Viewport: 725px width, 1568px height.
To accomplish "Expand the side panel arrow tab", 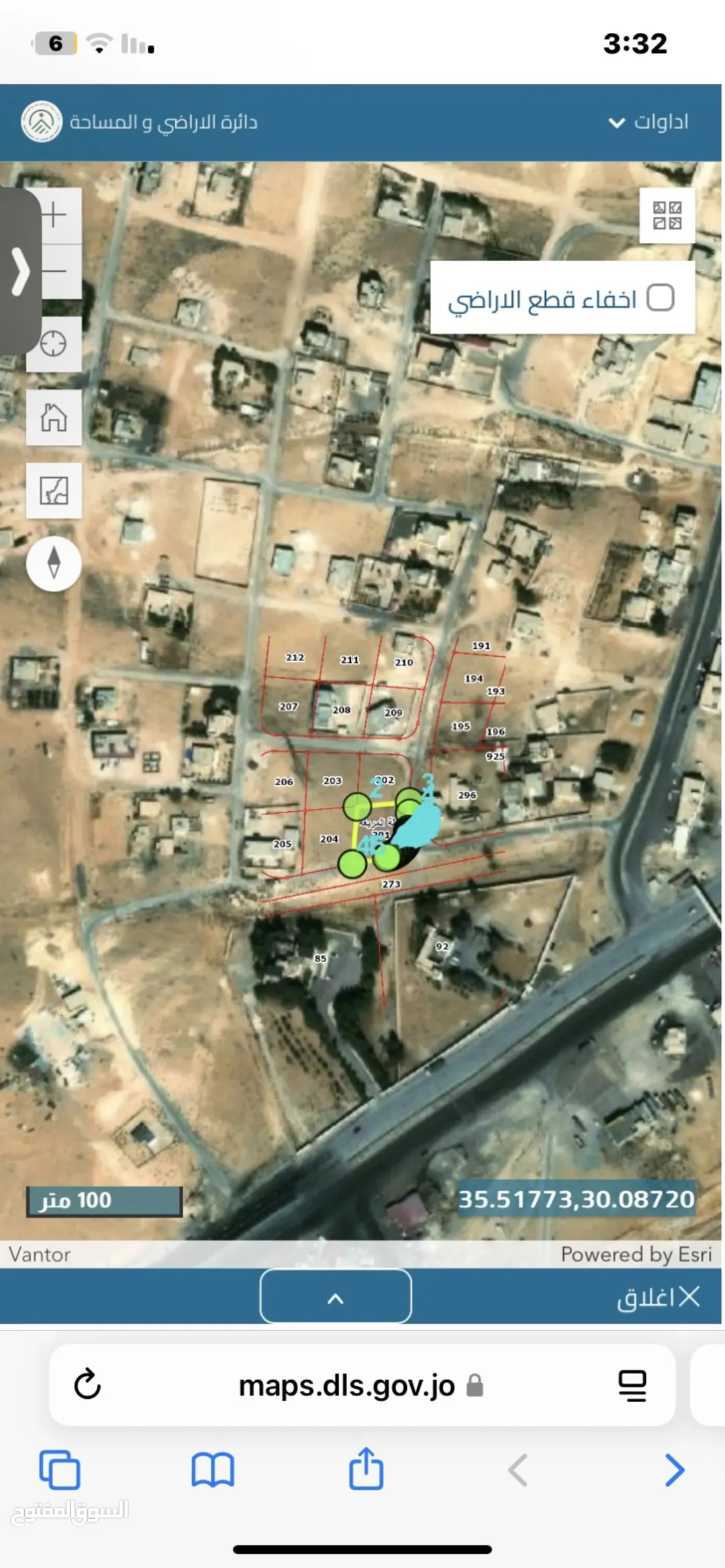I will 20,271.
